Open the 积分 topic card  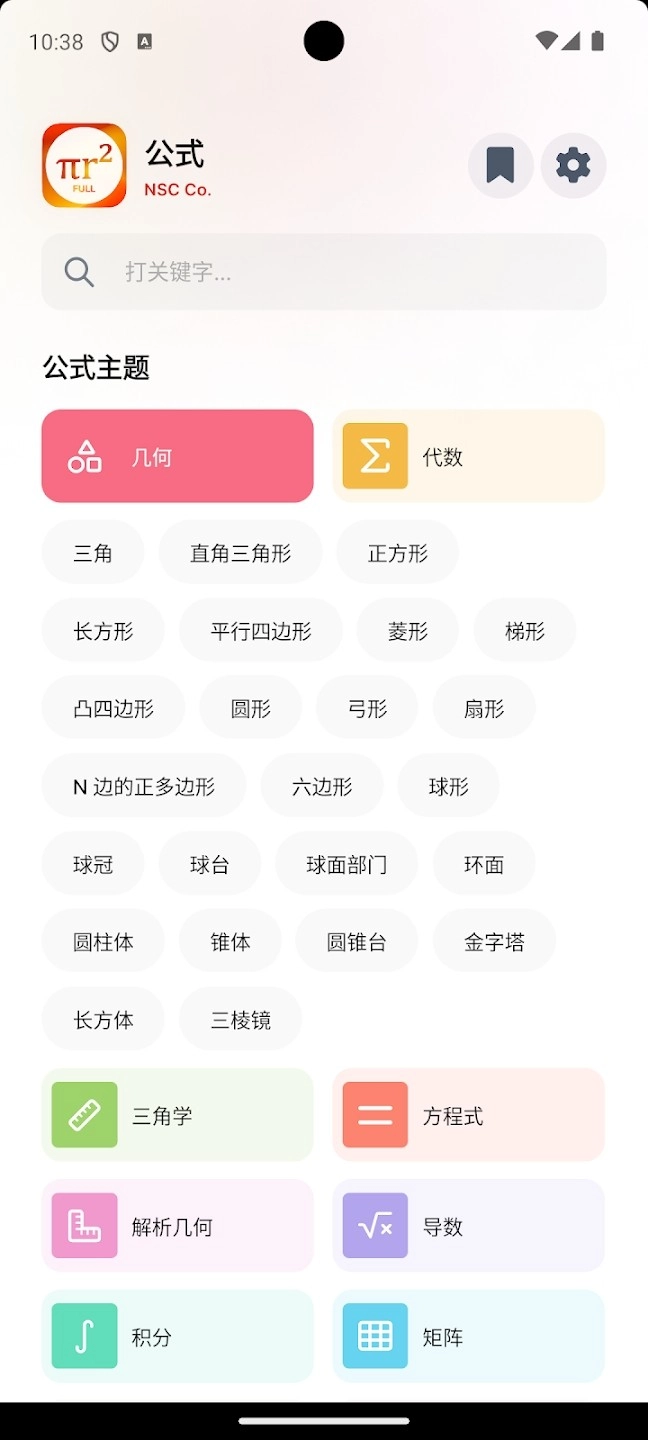click(x=177, y=1337)
